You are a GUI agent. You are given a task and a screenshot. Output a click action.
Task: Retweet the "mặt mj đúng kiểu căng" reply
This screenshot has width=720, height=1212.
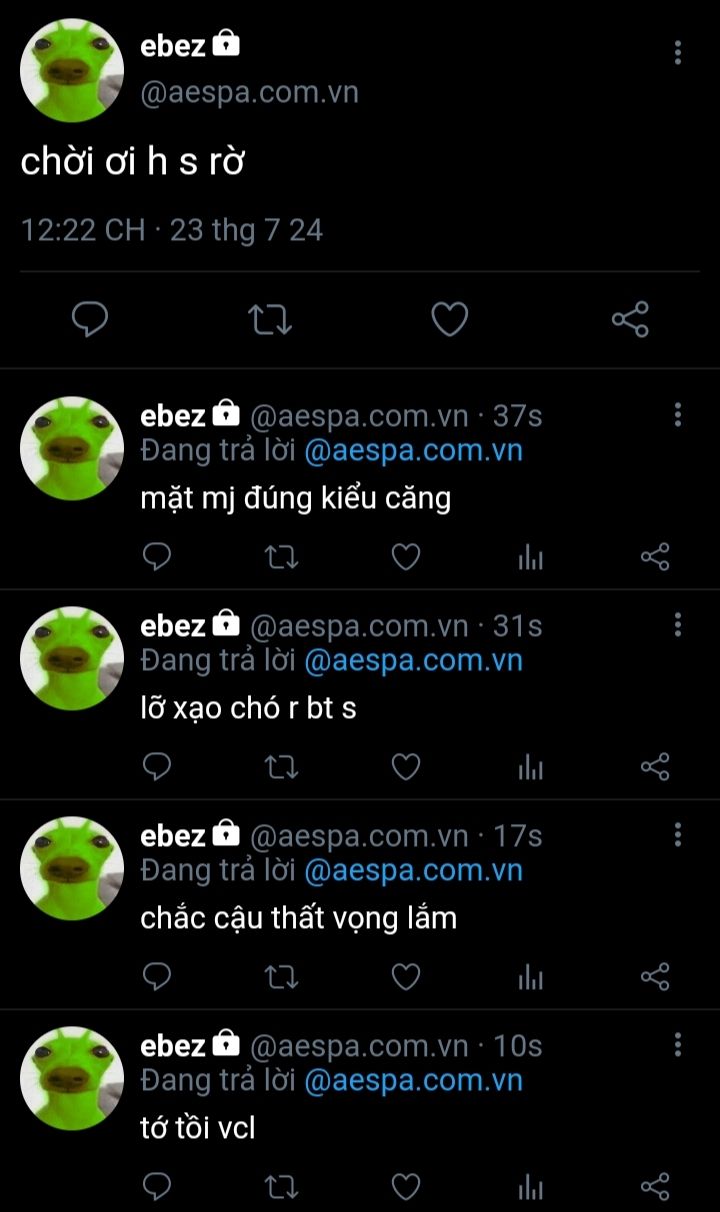point(281,557)
